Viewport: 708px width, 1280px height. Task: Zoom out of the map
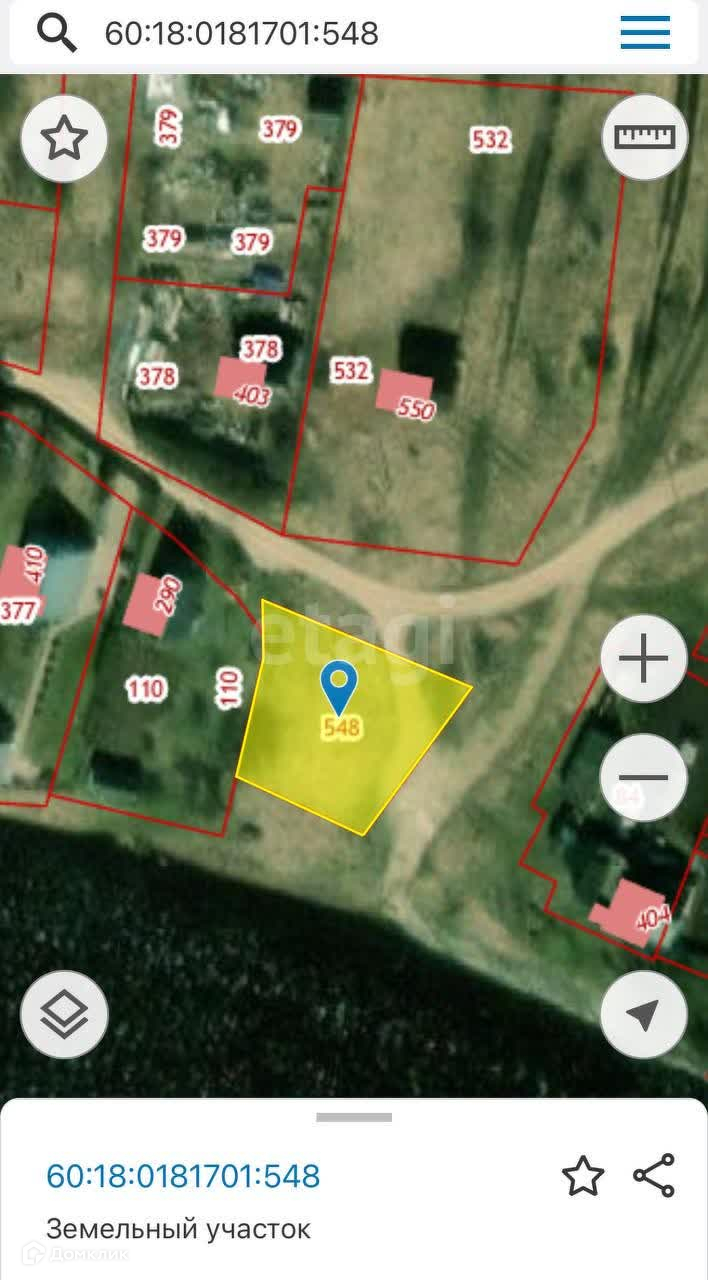(644, 777)
